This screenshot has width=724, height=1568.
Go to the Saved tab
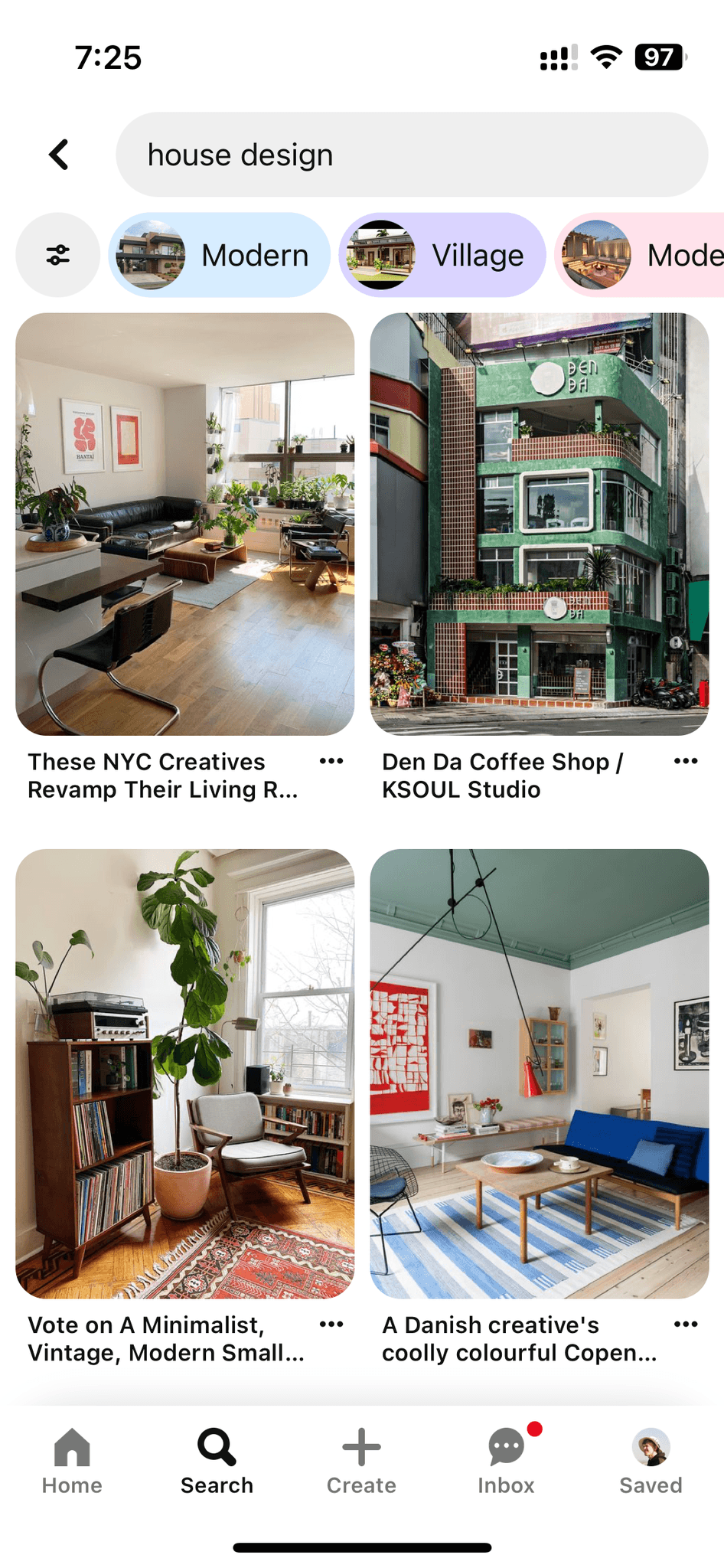651,1461
